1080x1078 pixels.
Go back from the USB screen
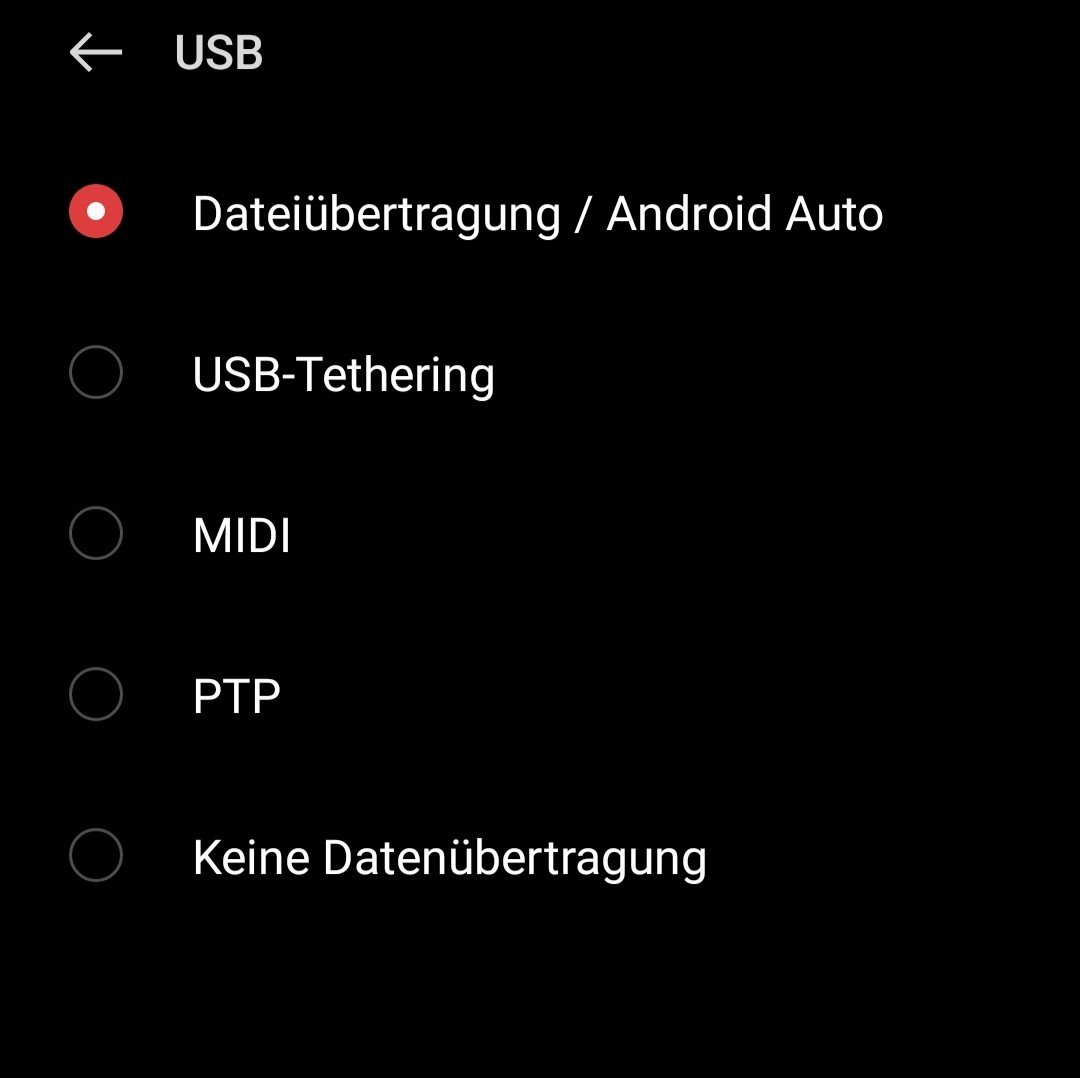click(96, 52)
